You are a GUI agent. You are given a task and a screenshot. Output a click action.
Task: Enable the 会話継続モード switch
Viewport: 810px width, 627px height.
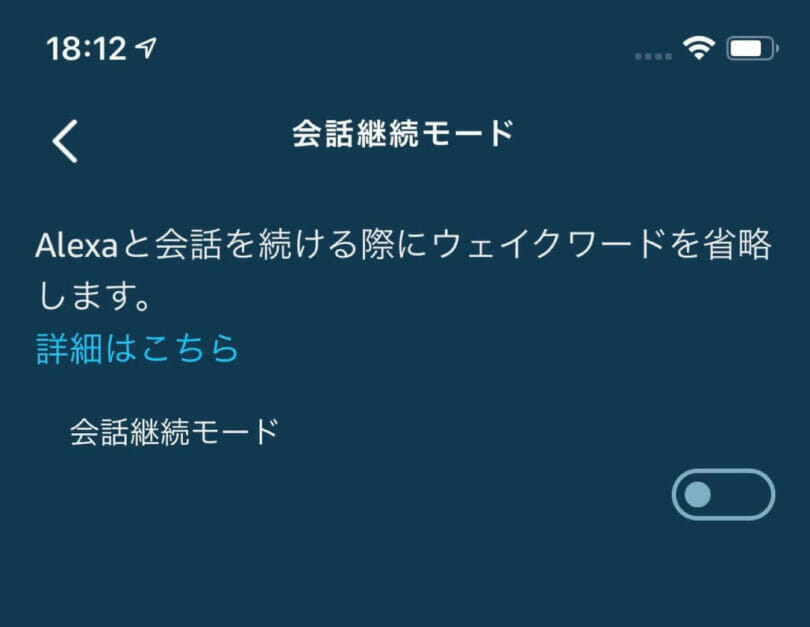coord(723,494)
